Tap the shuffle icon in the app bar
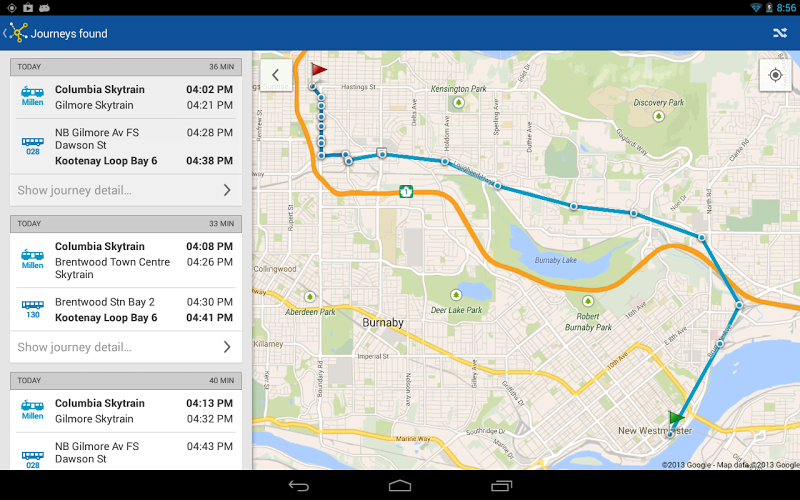This screenshot has height=500, width=800. 780,33
